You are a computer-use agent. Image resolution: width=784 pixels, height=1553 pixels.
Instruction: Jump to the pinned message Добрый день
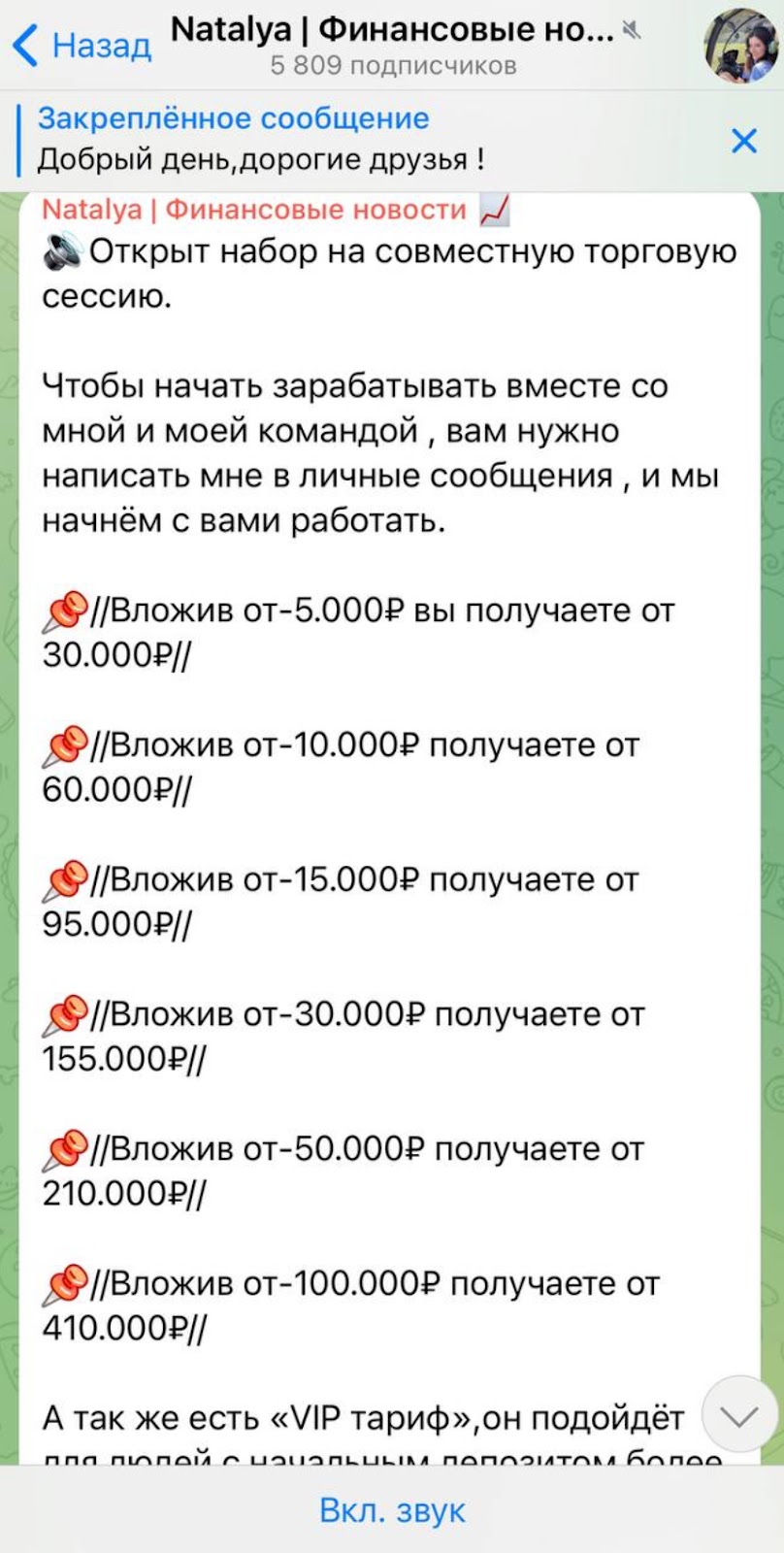pos(262,139)
